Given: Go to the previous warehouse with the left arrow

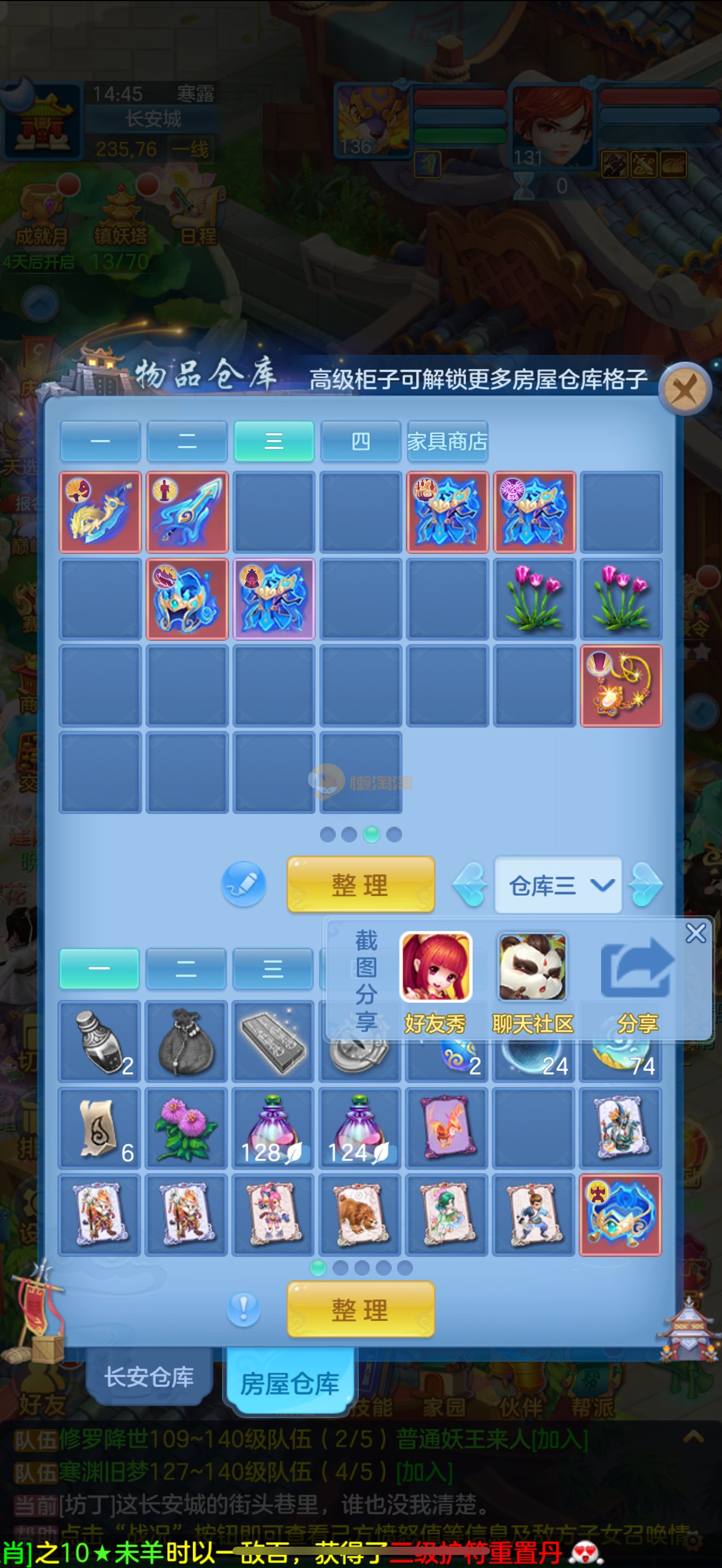Looking at the screenshot, I should click(470, 885).
